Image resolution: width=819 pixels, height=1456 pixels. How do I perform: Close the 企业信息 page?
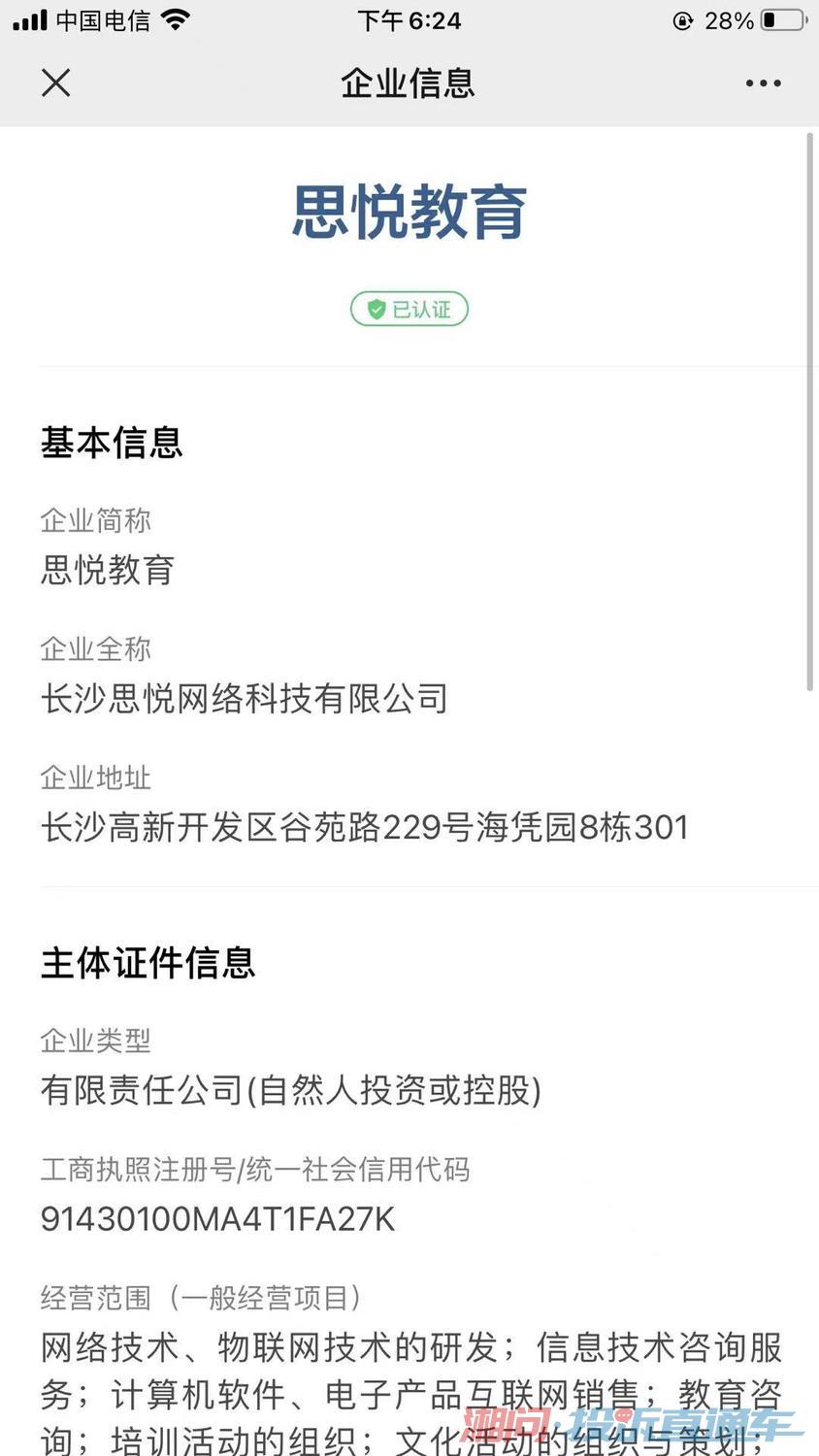click(56, 83)
